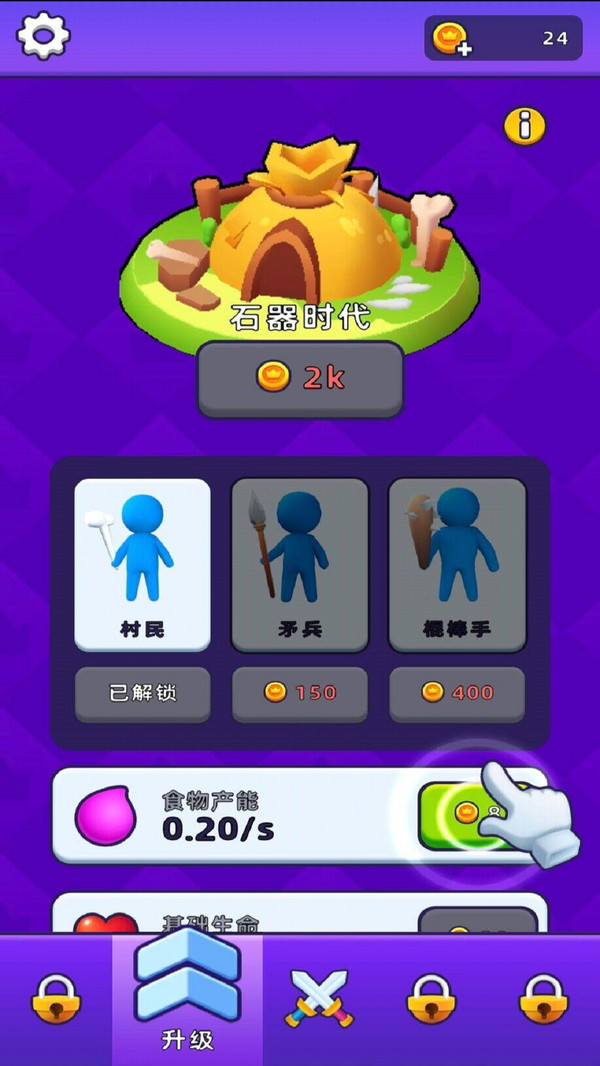Select the 棍棒手 unit card

tap(457, 564)
